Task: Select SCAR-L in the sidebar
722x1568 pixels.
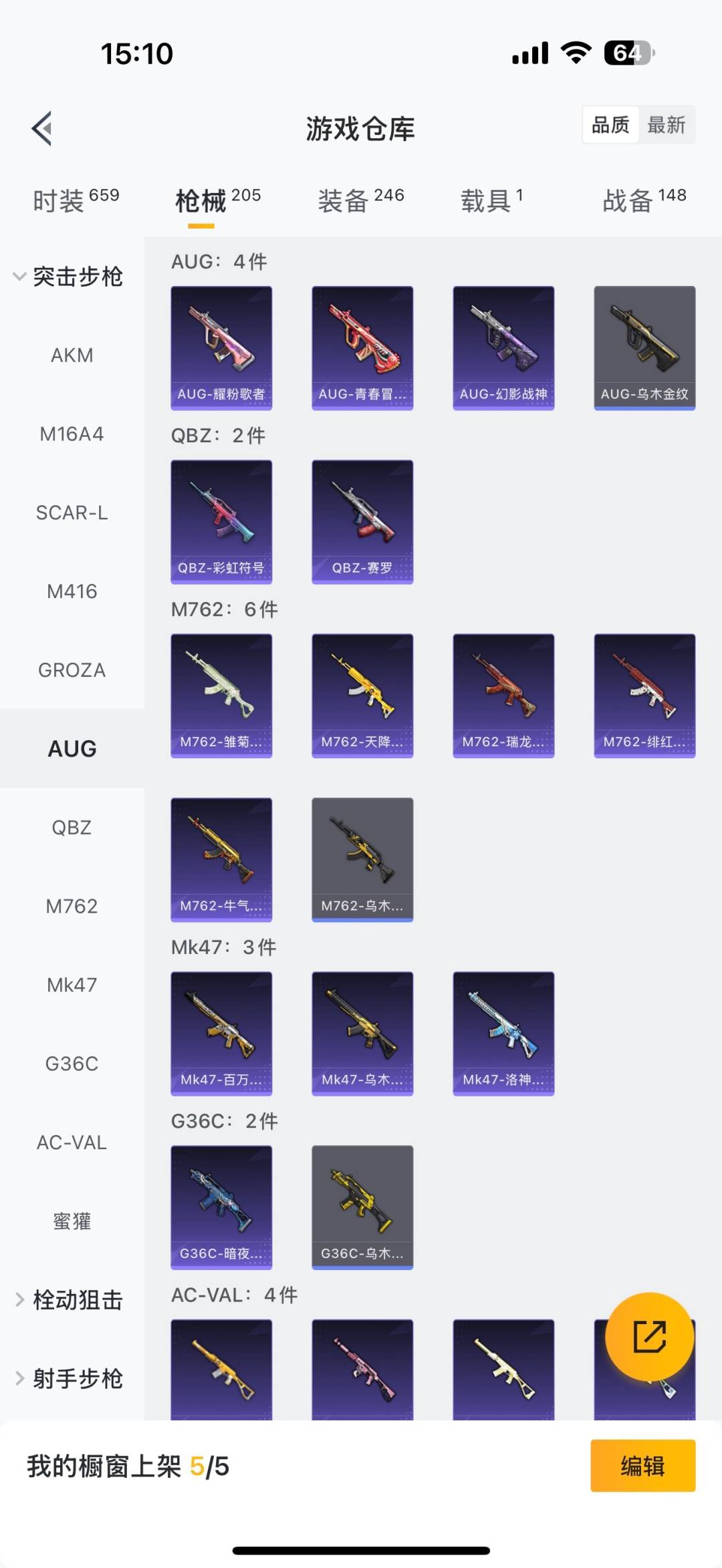Action: (x=72, y=513)
